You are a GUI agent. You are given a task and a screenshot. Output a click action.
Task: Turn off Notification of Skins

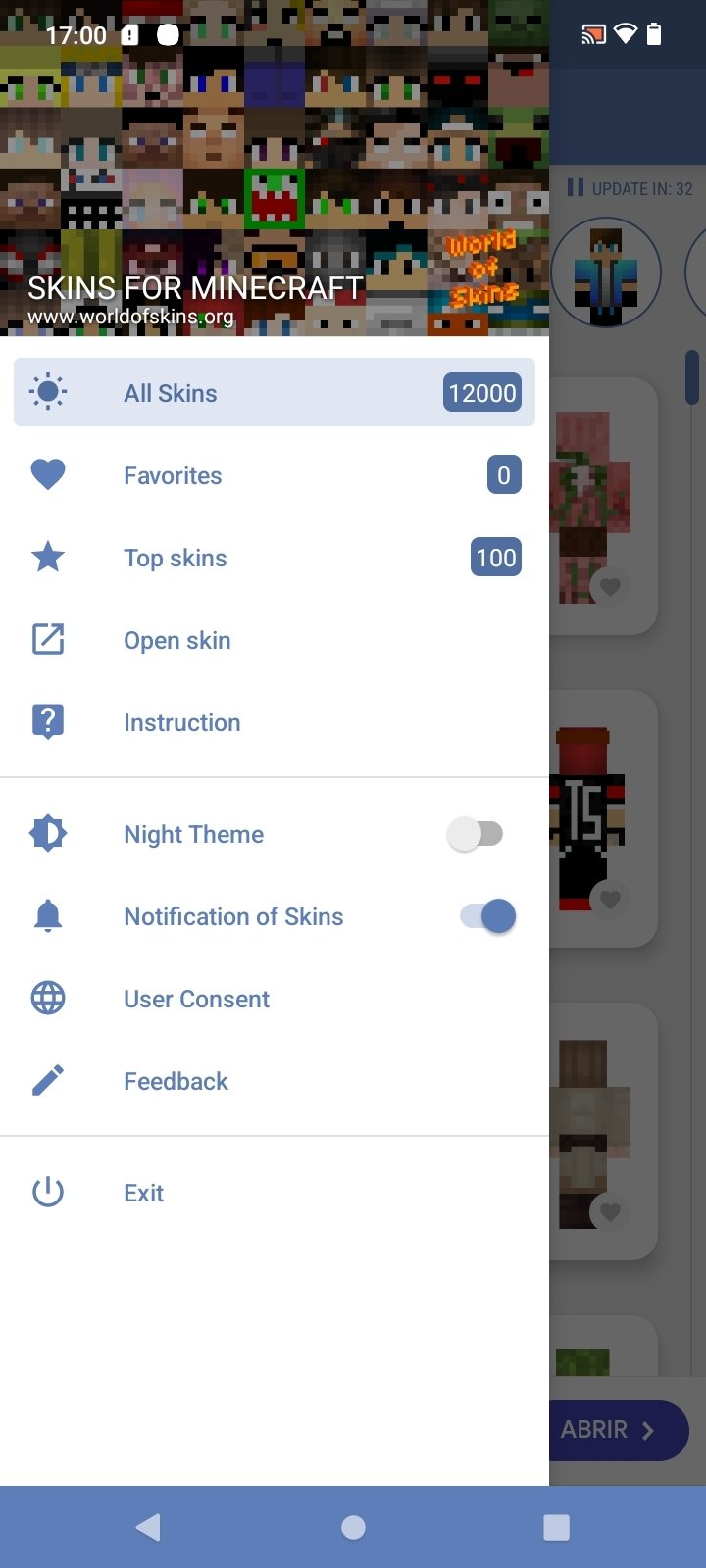click(487, 916)
